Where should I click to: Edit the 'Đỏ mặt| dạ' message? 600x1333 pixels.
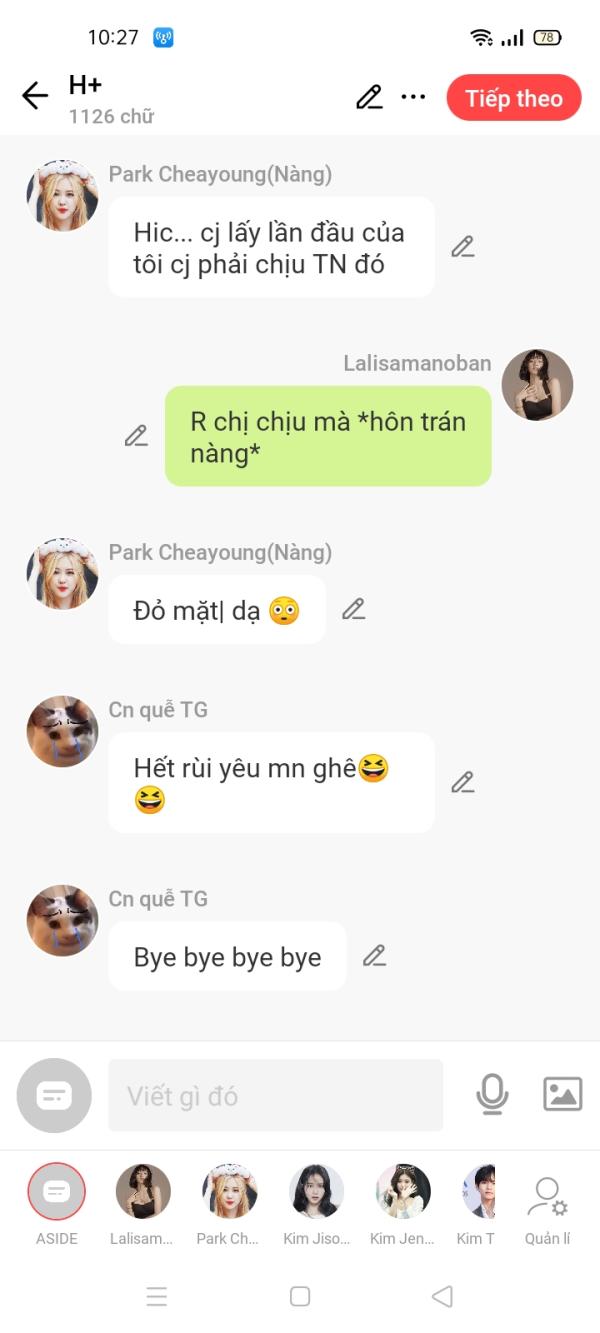click(x=353, y=609)
